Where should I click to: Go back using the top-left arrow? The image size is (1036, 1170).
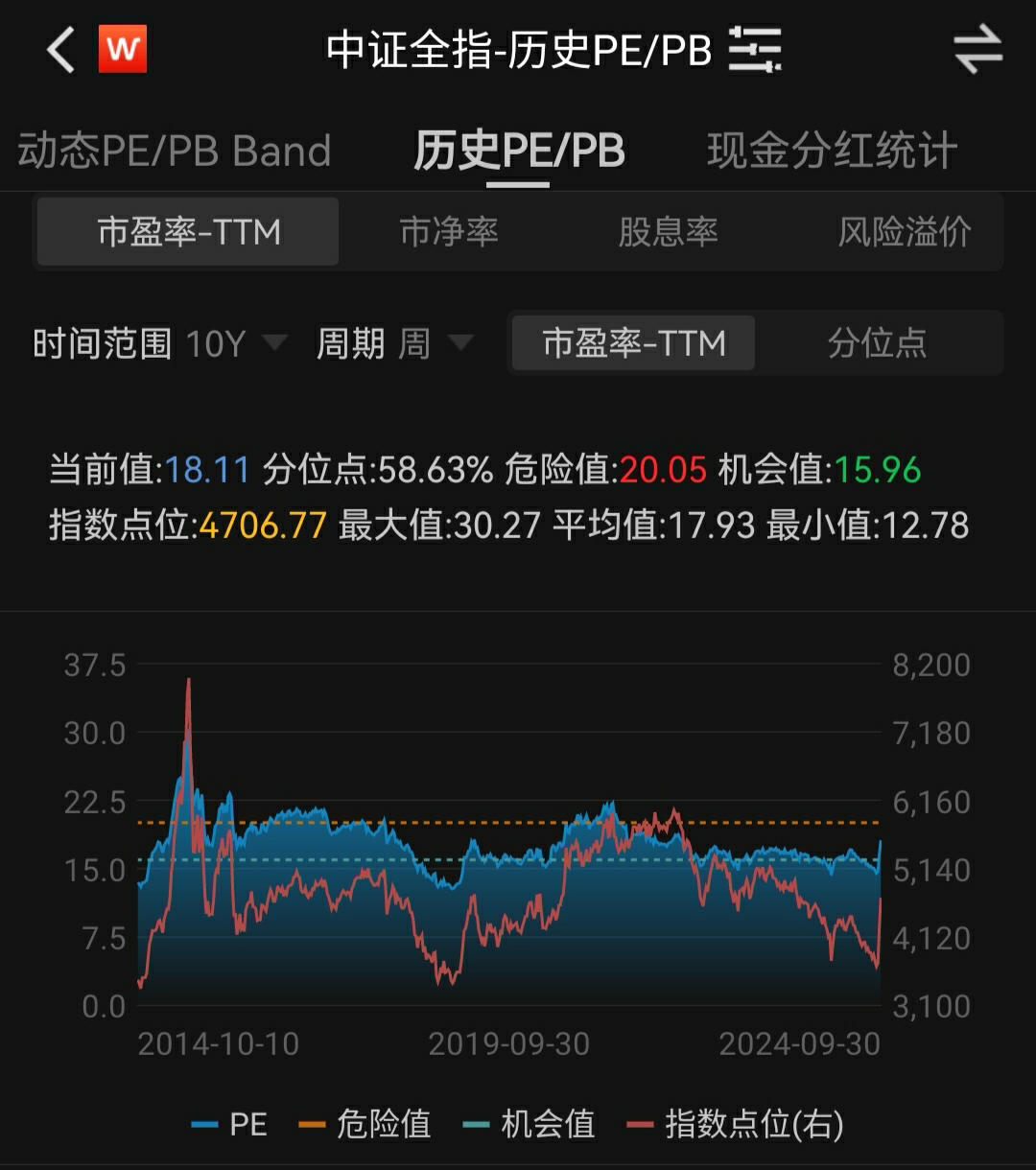tap(60, 50)
